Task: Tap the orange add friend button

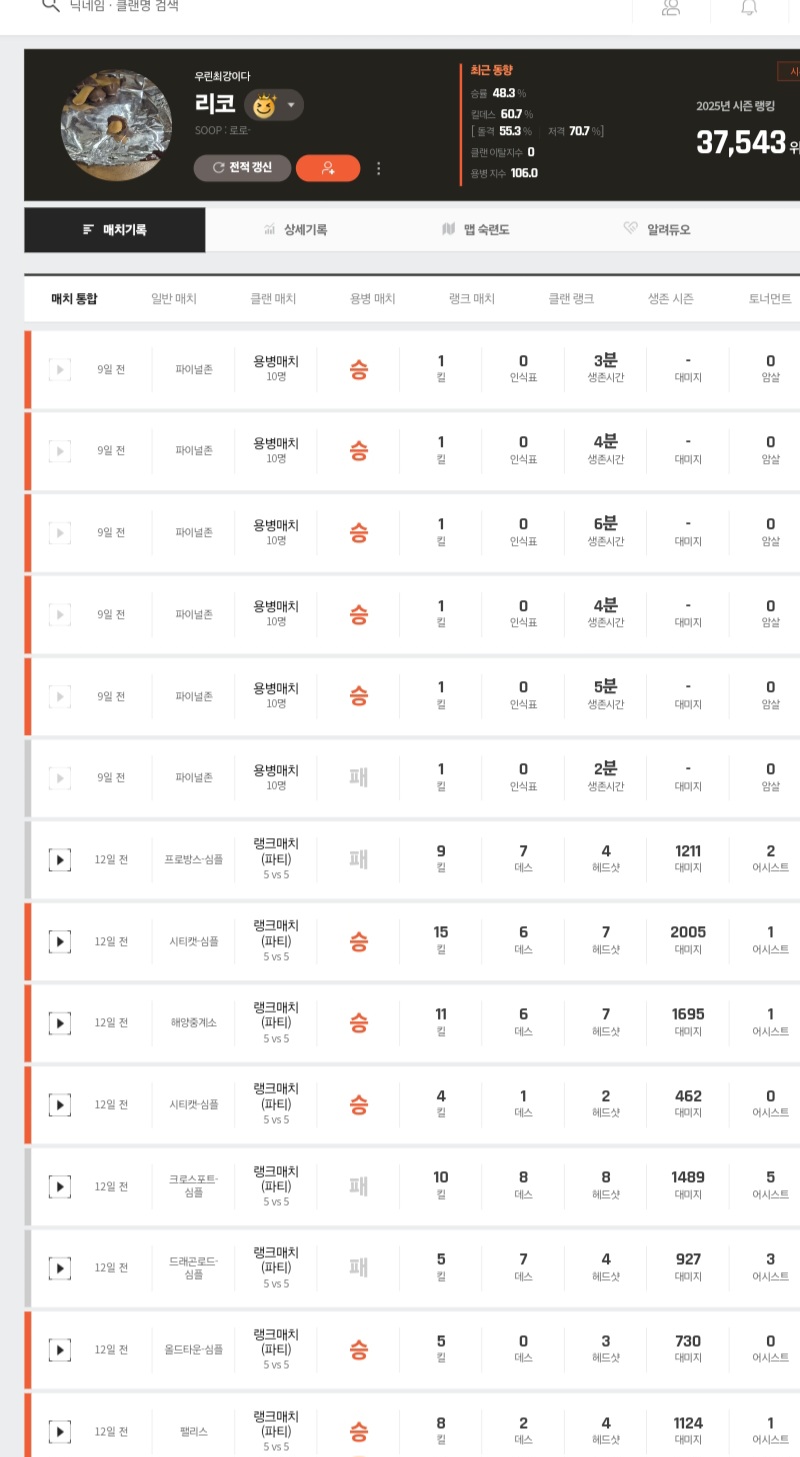Action: pos(328,167)
